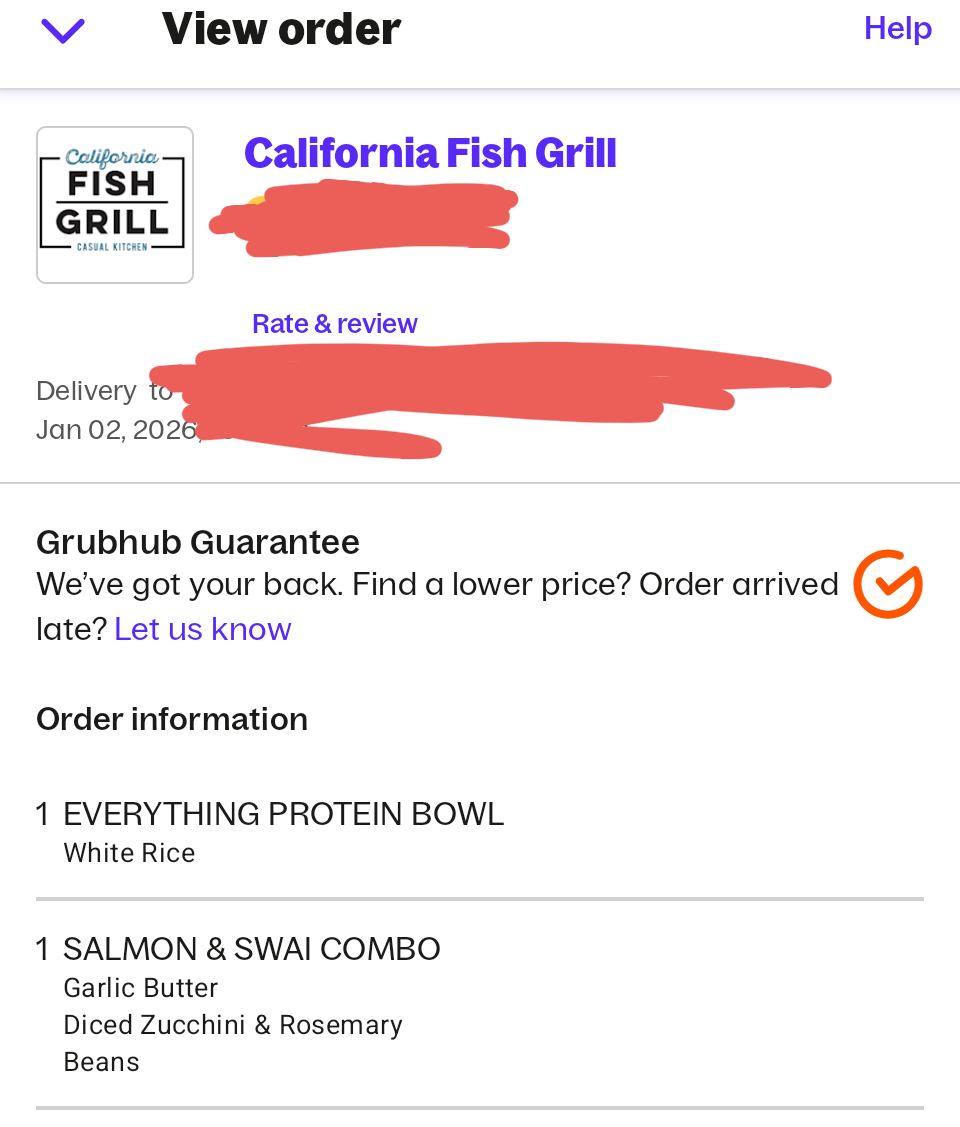960x1127 pixels.
Task: Open the California Fish Grill restaurant page
Action: [x=430, y=154]
